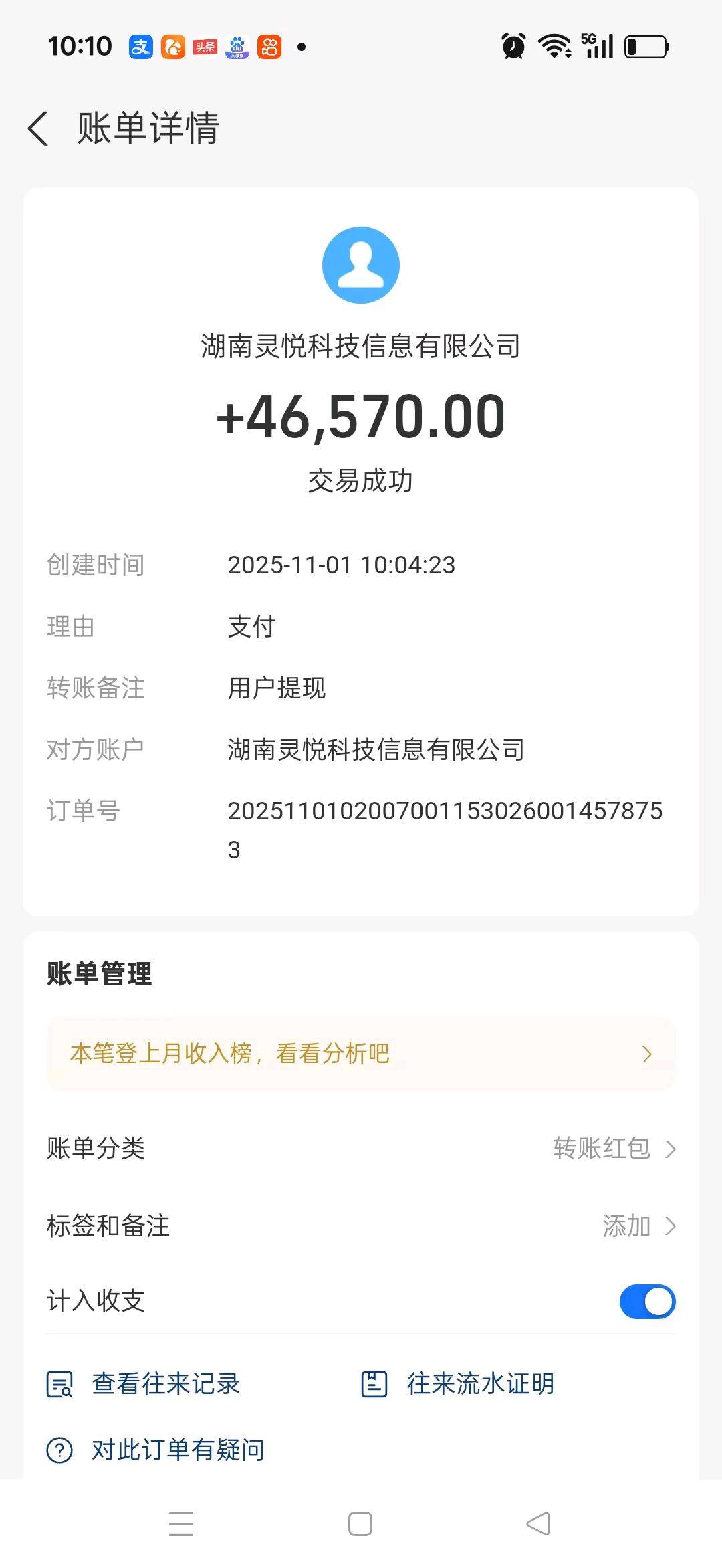Tap the blue user avatar icon
The height and width of the screenshot is (1568, 722).
pos(361,266)
